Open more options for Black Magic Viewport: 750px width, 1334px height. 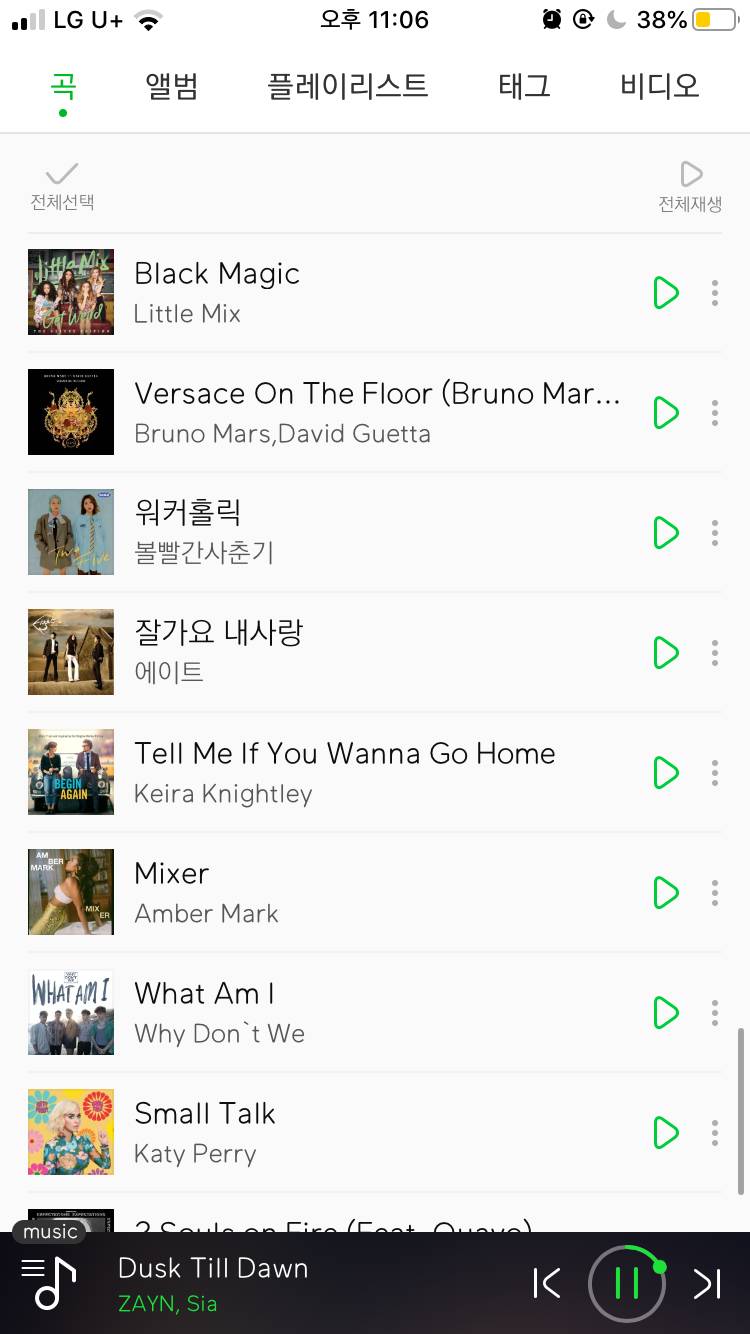tap(714, 293)
